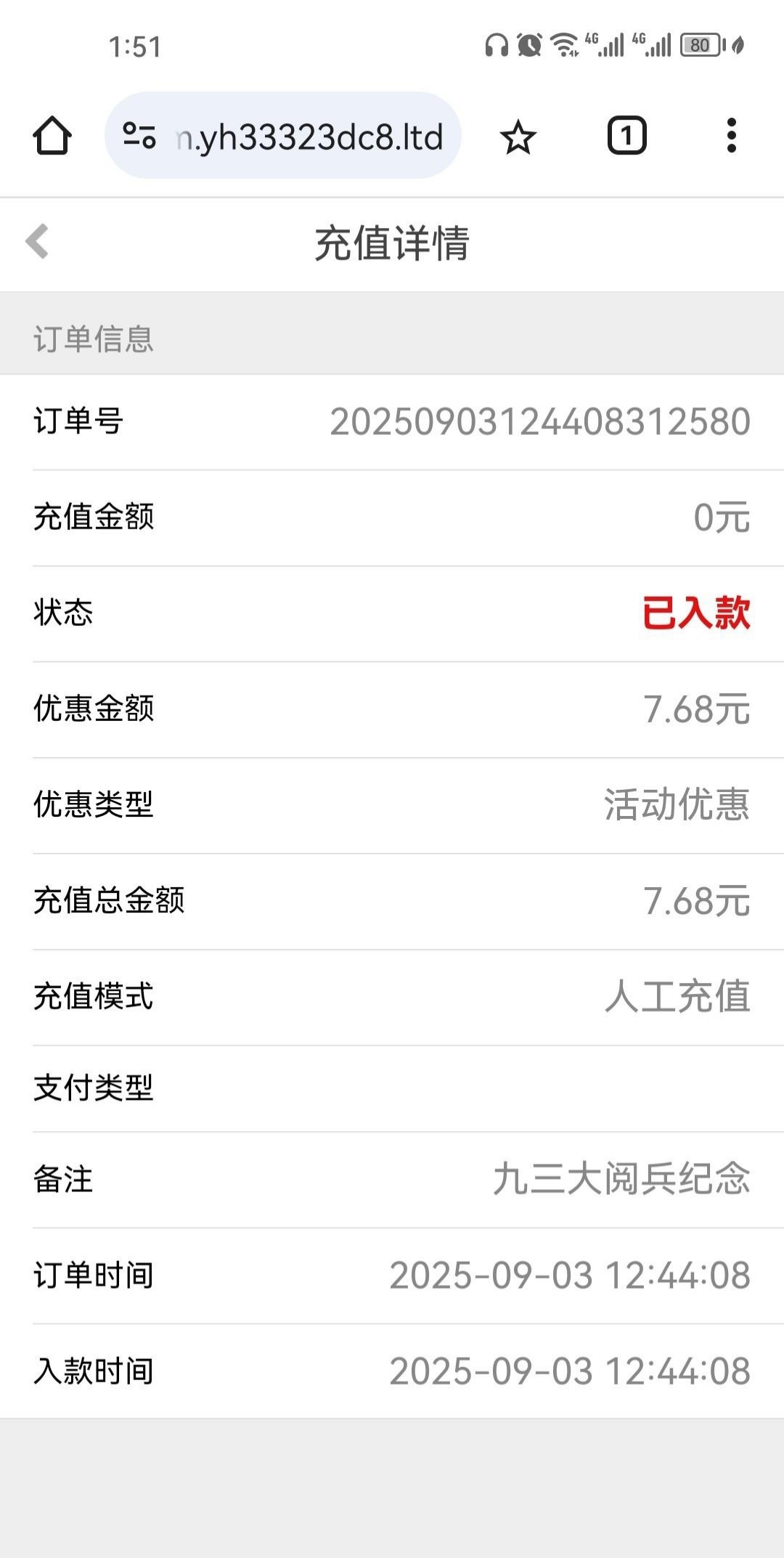Image resolution: width=784 pixels, height=1558 pixels.
Task: Open the browser tab switcher
Action: (626, 136)
